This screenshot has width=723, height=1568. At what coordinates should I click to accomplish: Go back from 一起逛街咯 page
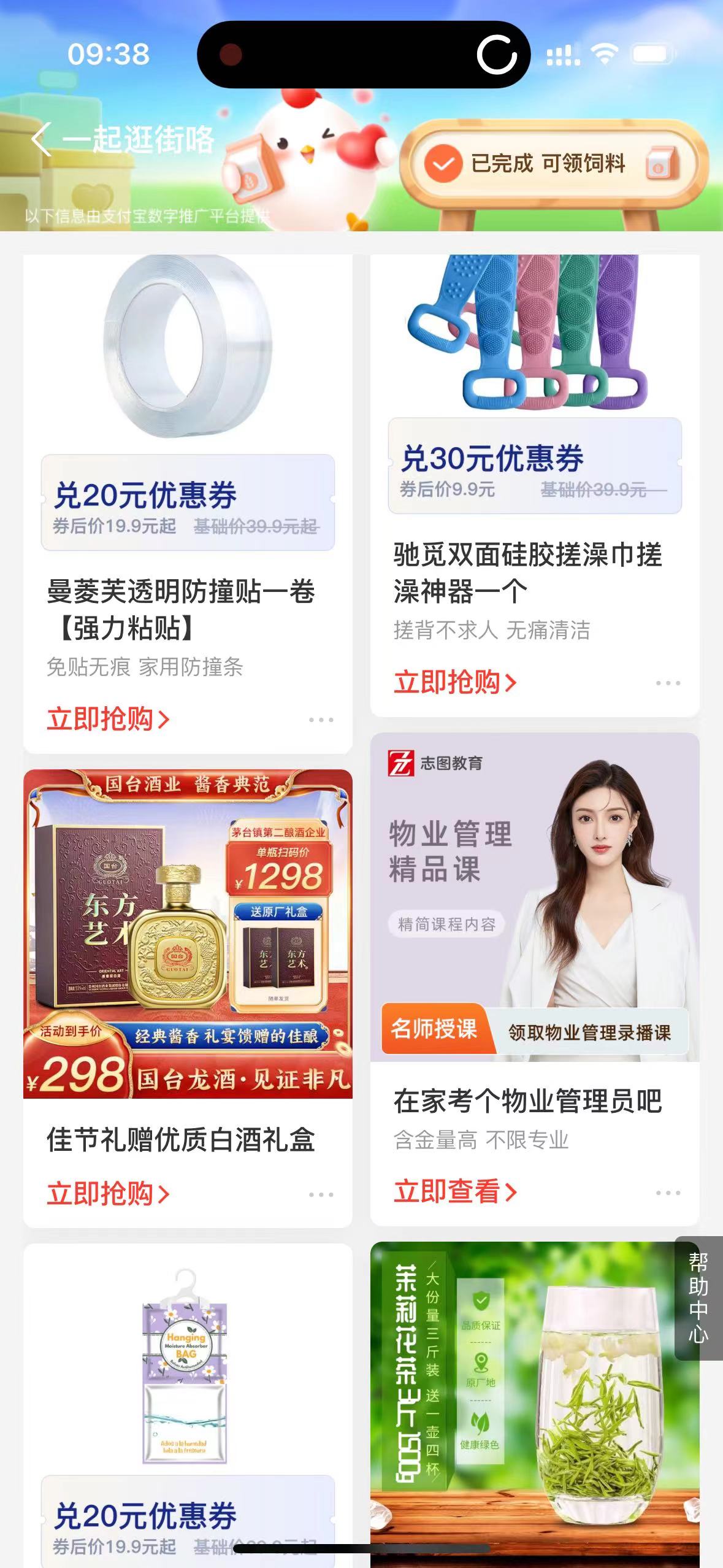42,140
